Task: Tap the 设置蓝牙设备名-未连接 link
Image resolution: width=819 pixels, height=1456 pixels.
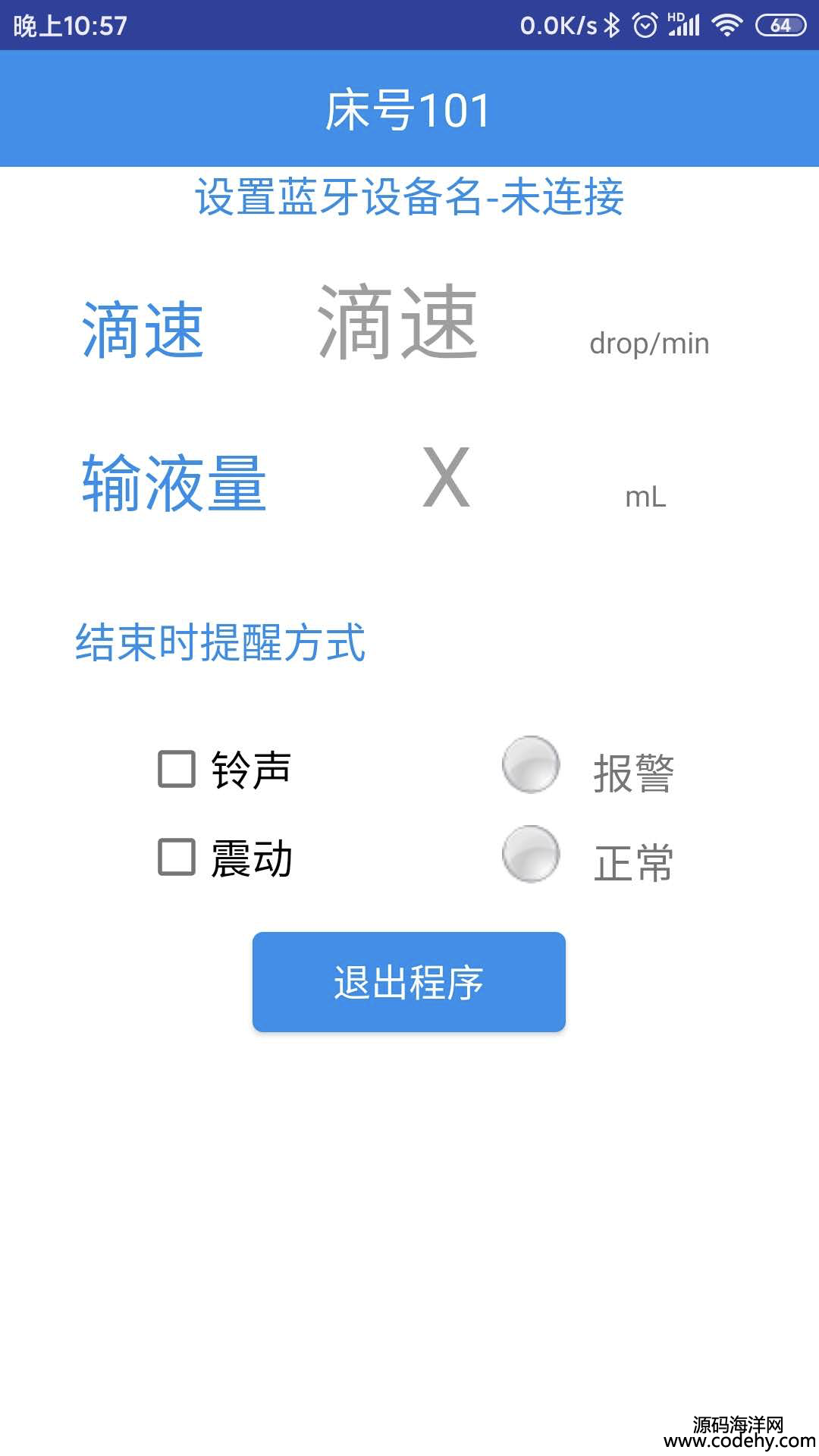Action: coord(409,197)
